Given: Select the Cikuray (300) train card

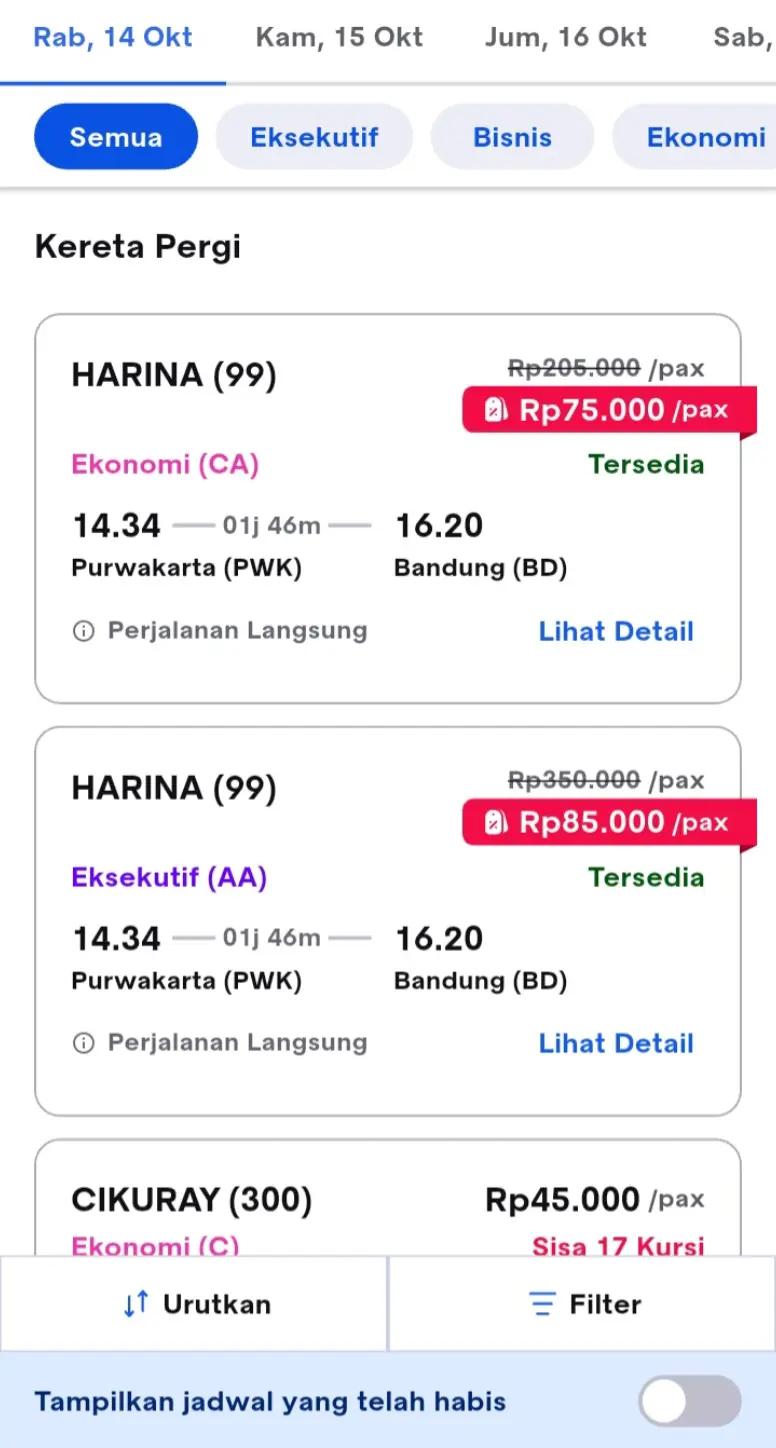Looking at the screenshot, I should [x=388, y=1197].
